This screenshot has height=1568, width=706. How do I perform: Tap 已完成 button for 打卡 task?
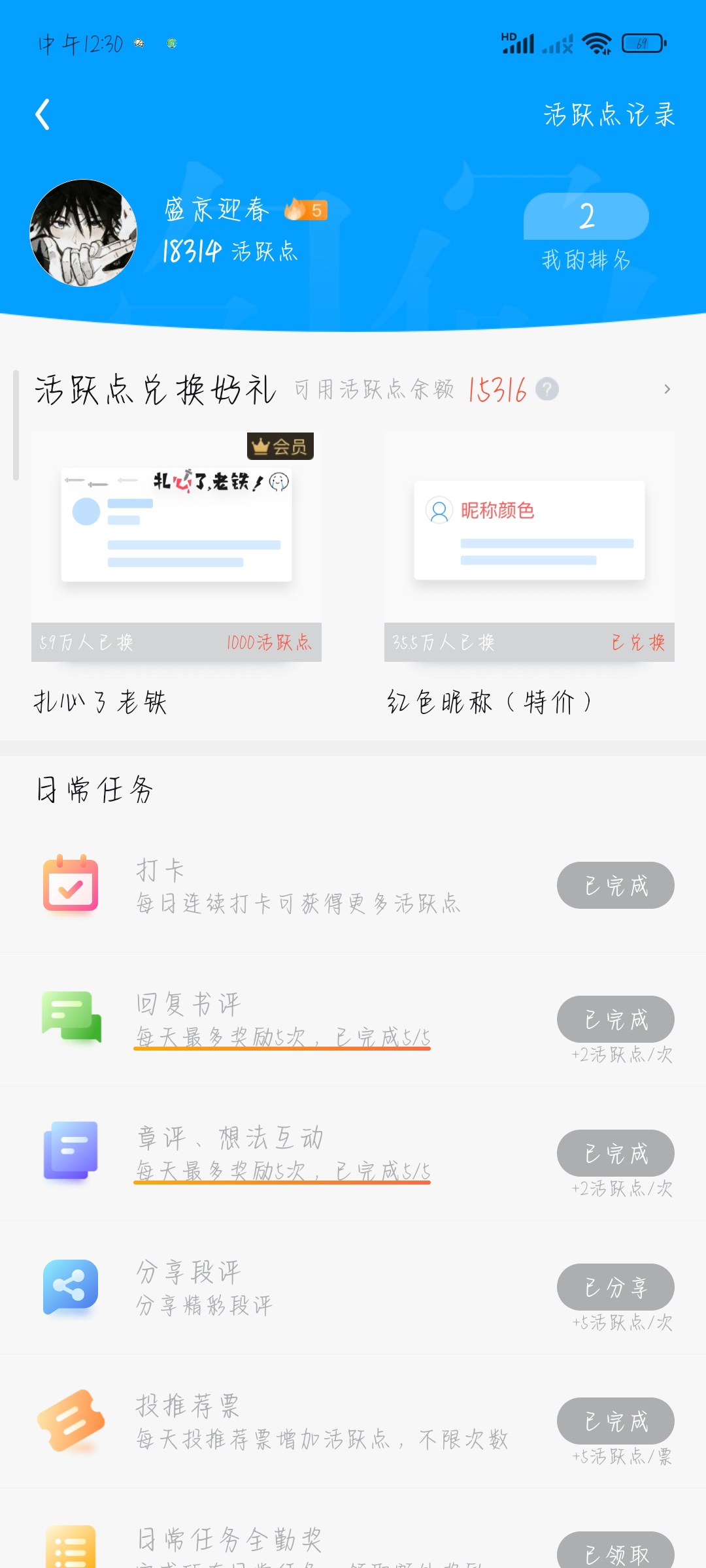pos(616,885)
